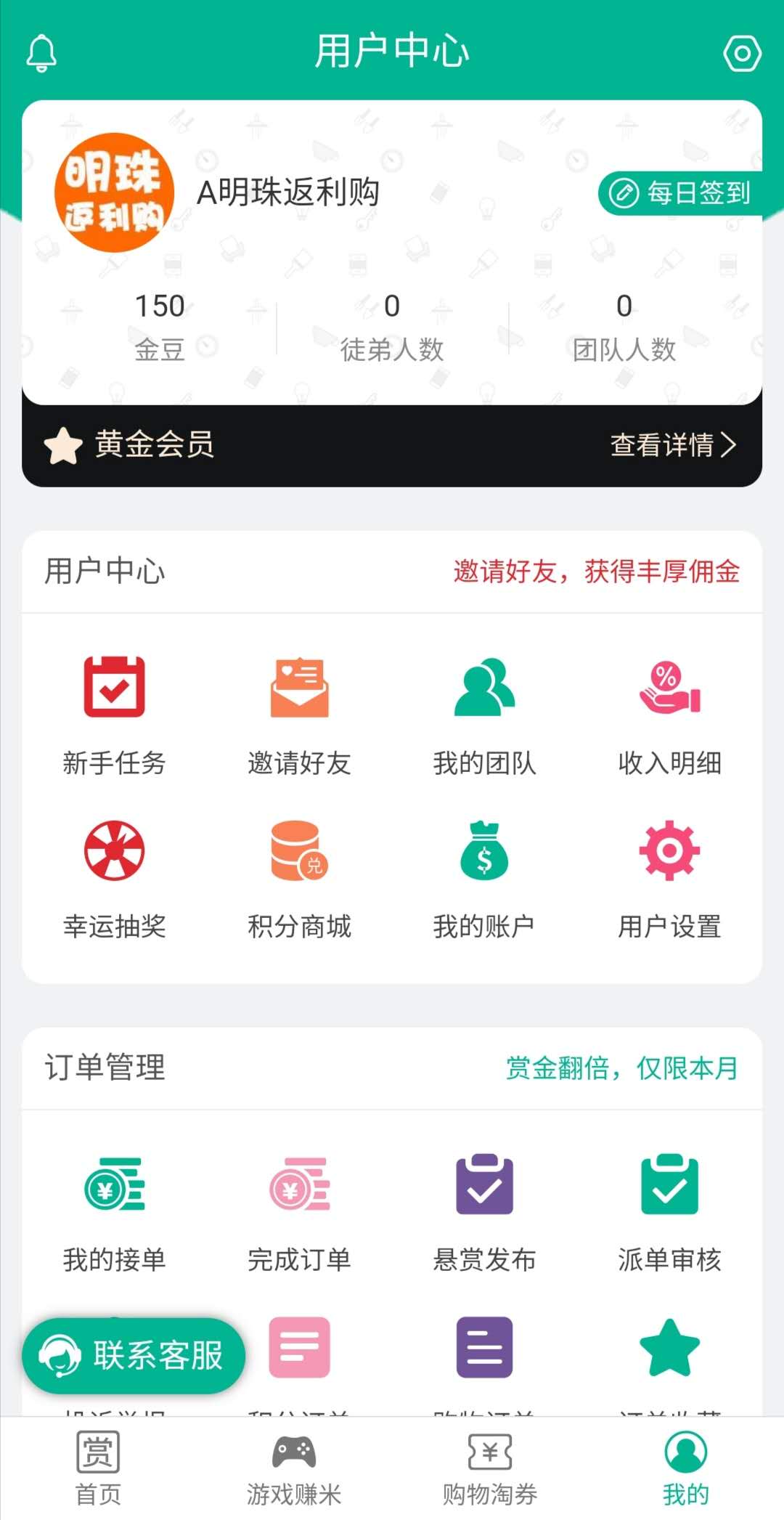This screenshot has height=1520, width=784.
Task: Open 我的团队 my team
Action: (484, 715)
